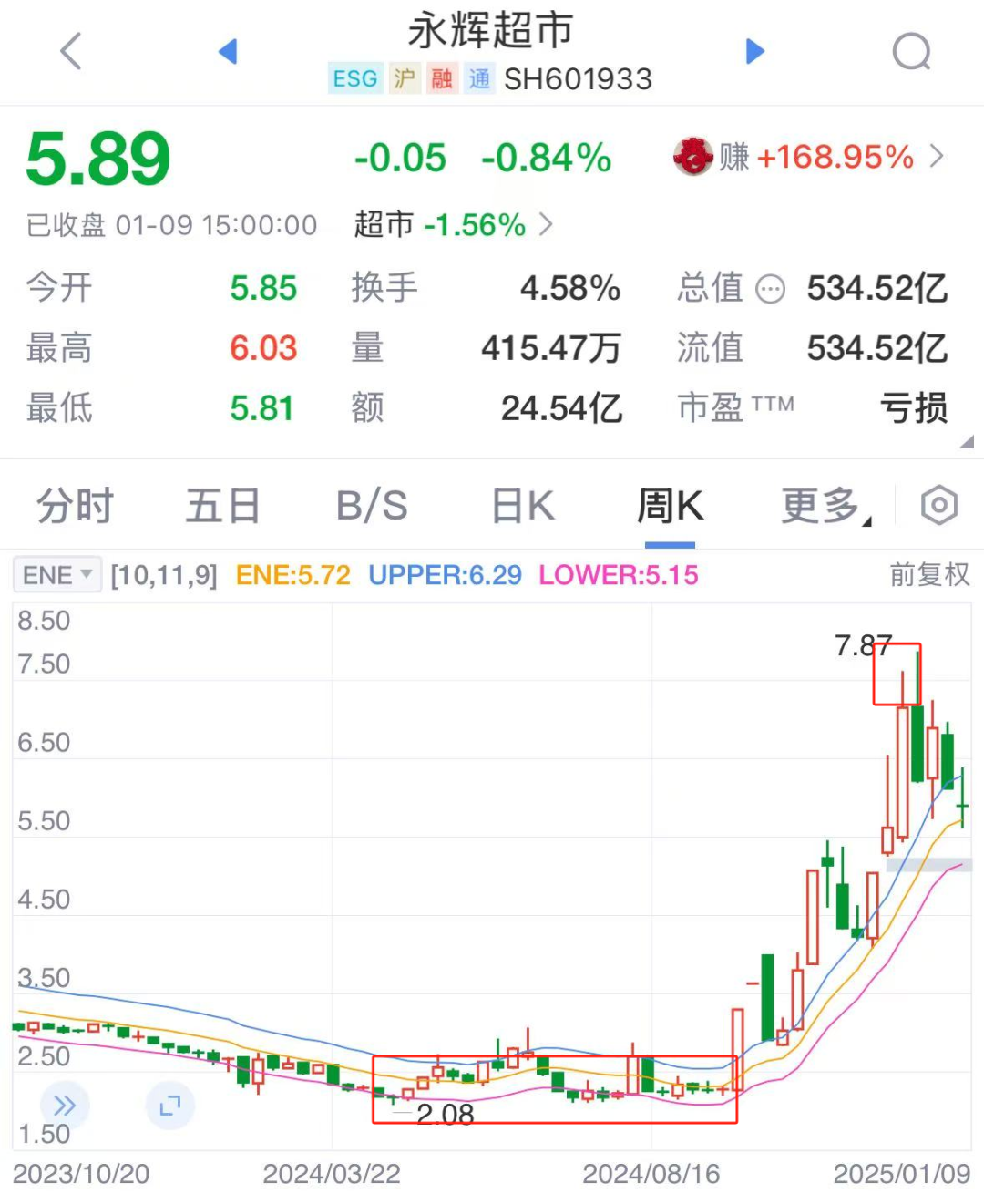Screen dimensions: 984x1204
Task: Select the 周K chart tab
Action: point(670,506)
